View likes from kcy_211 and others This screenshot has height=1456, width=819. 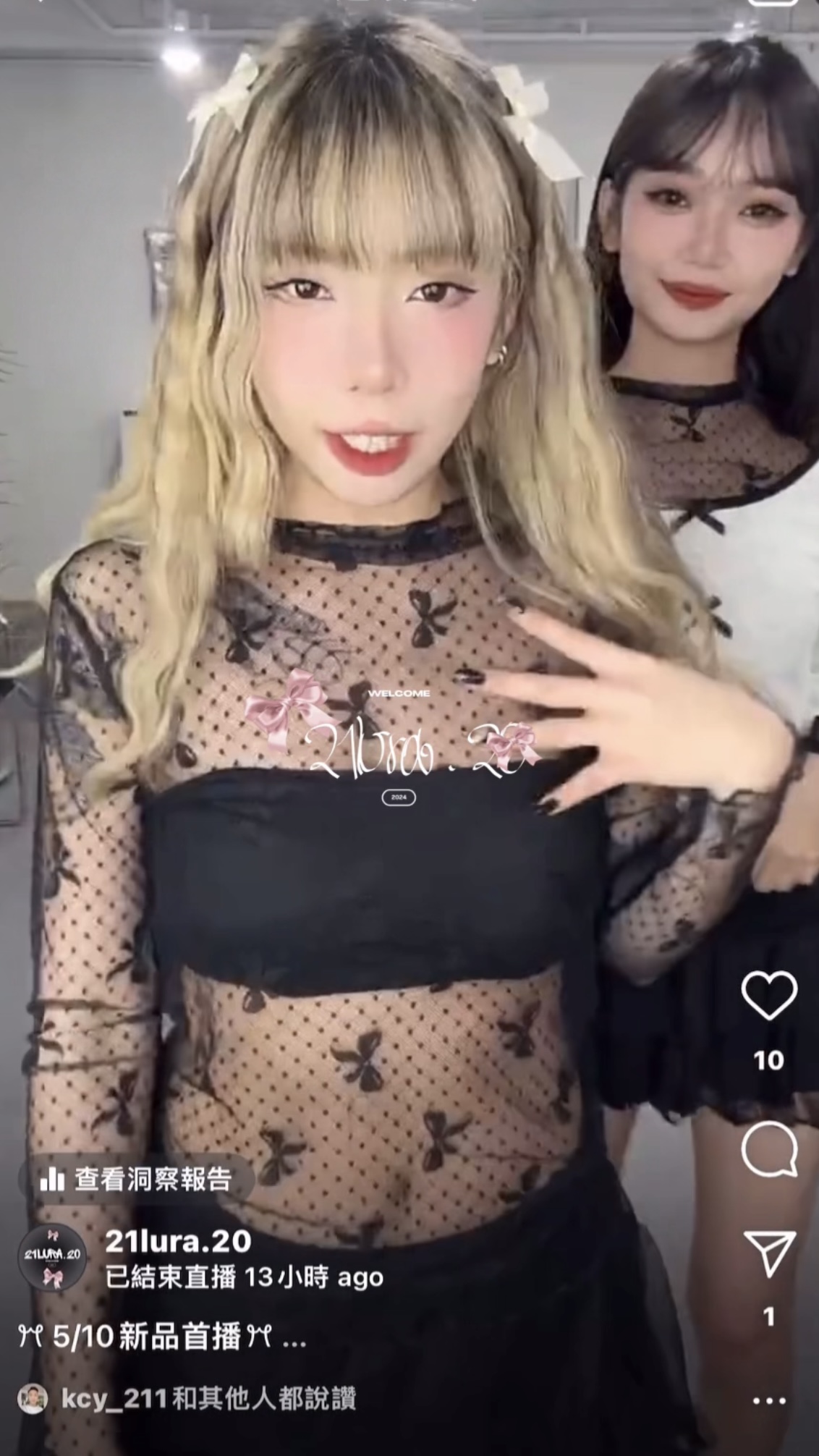pos(210,1398)
